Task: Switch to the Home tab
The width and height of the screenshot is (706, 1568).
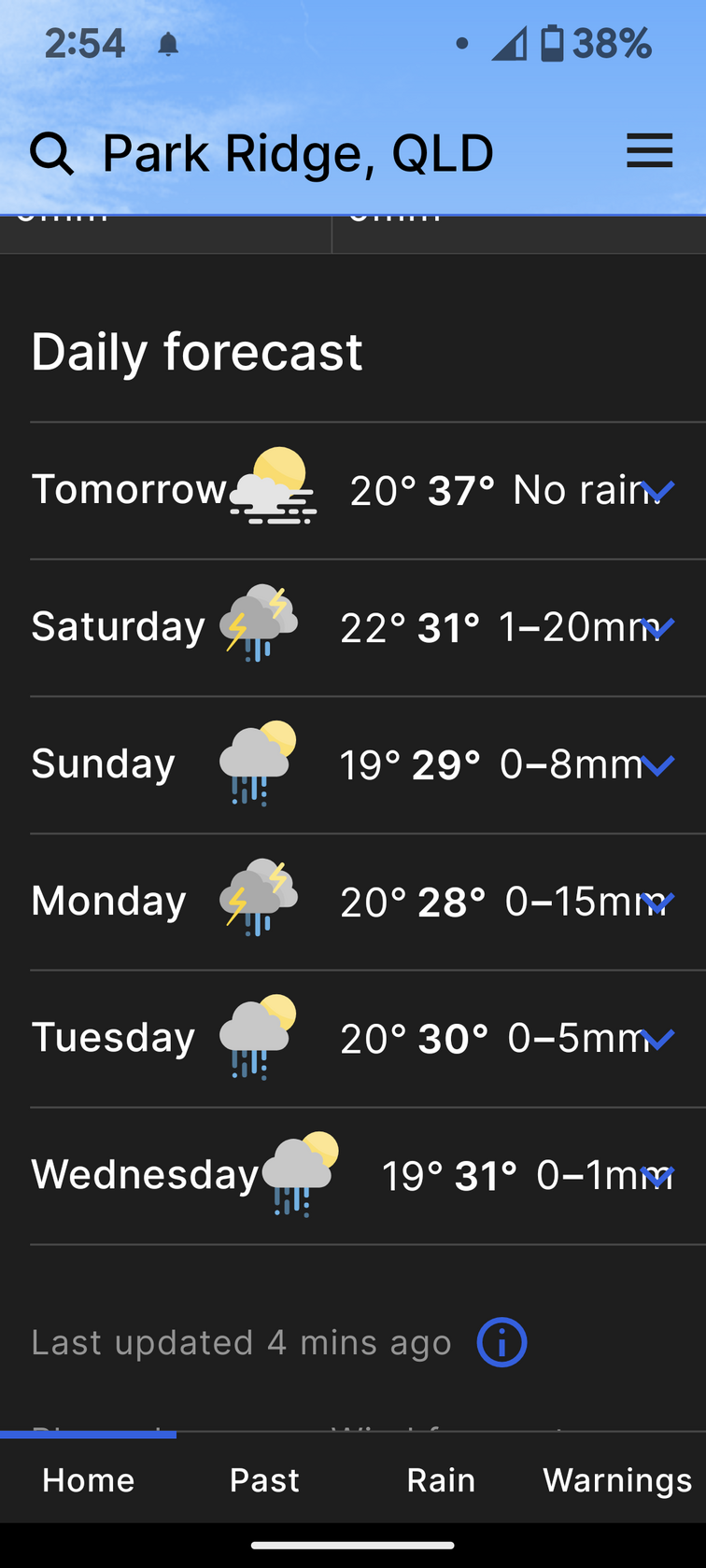Action: (x=88, y=1480)
